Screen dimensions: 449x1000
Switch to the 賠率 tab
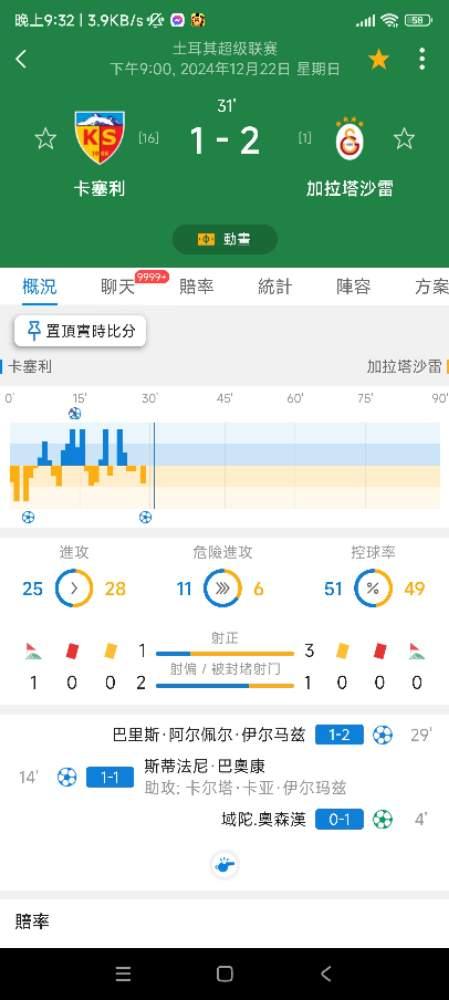[196, 287]
